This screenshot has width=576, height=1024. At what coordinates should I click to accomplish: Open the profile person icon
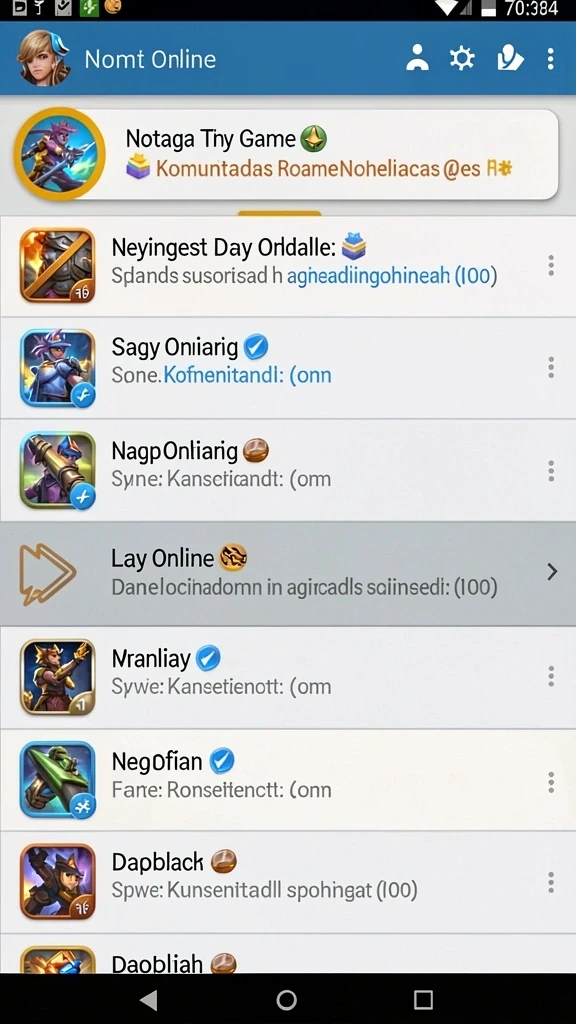417,58
